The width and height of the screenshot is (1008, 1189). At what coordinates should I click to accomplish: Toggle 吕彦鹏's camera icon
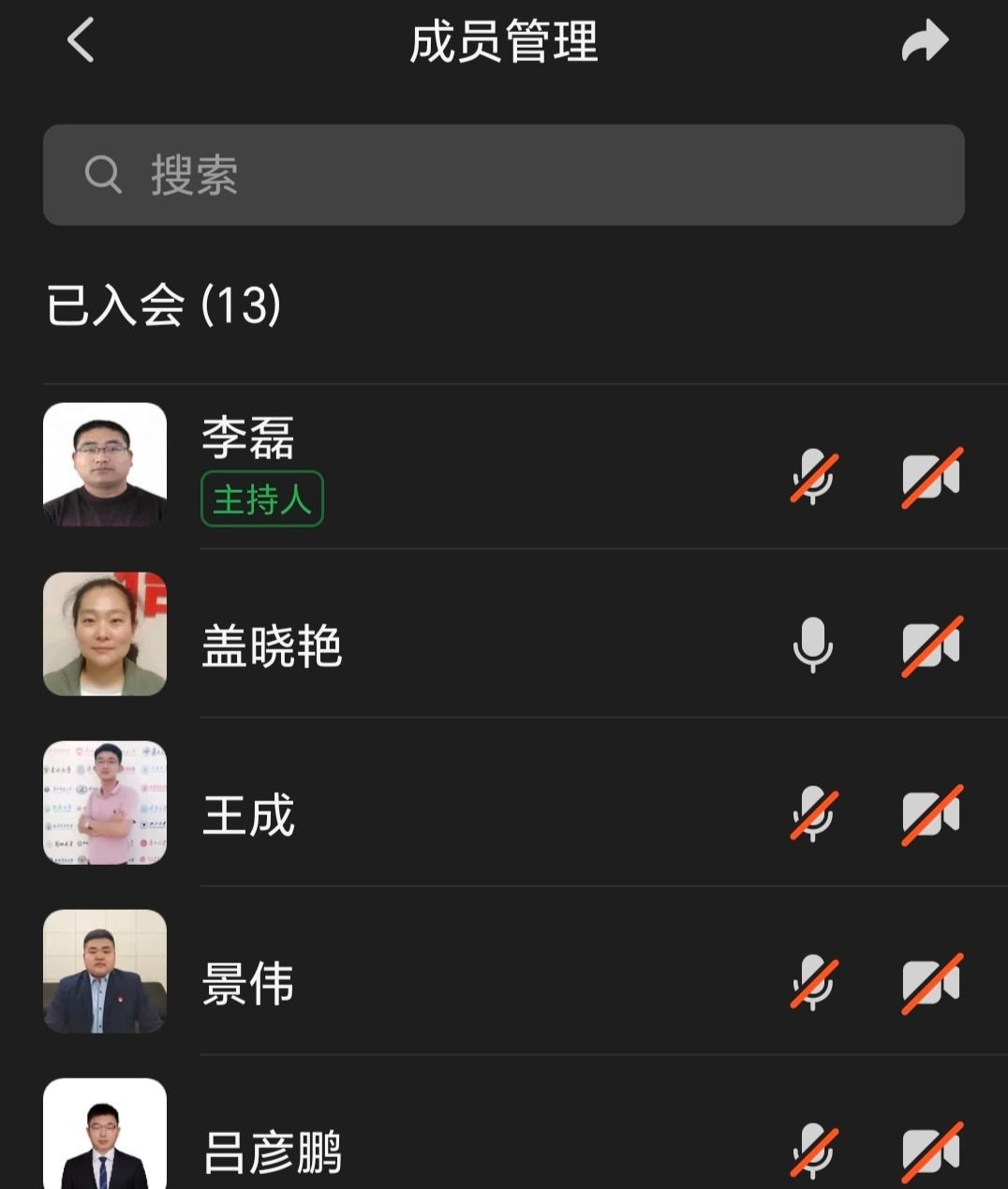(x=931, y=1151)
